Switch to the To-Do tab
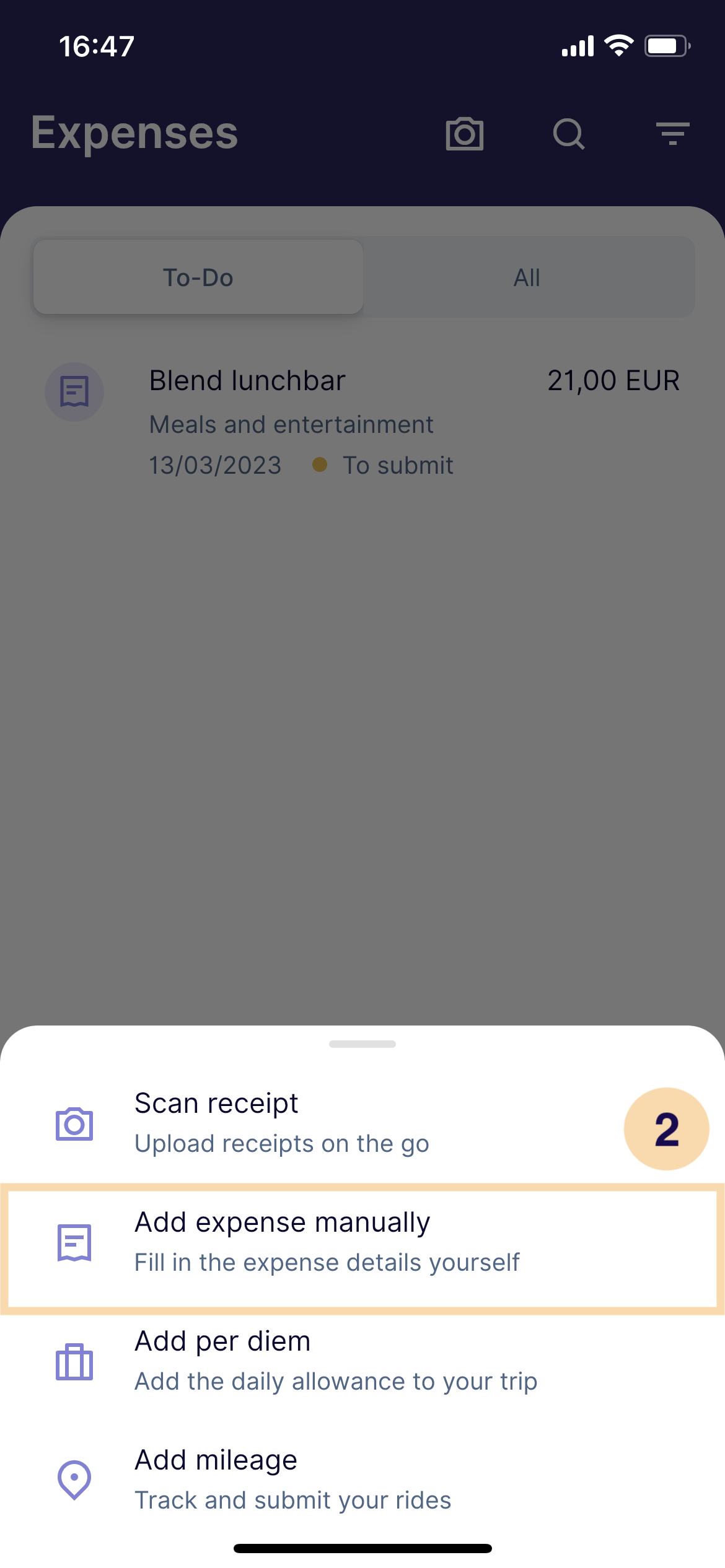This screenshot has height=1568, width=725. tap(198, 277)
